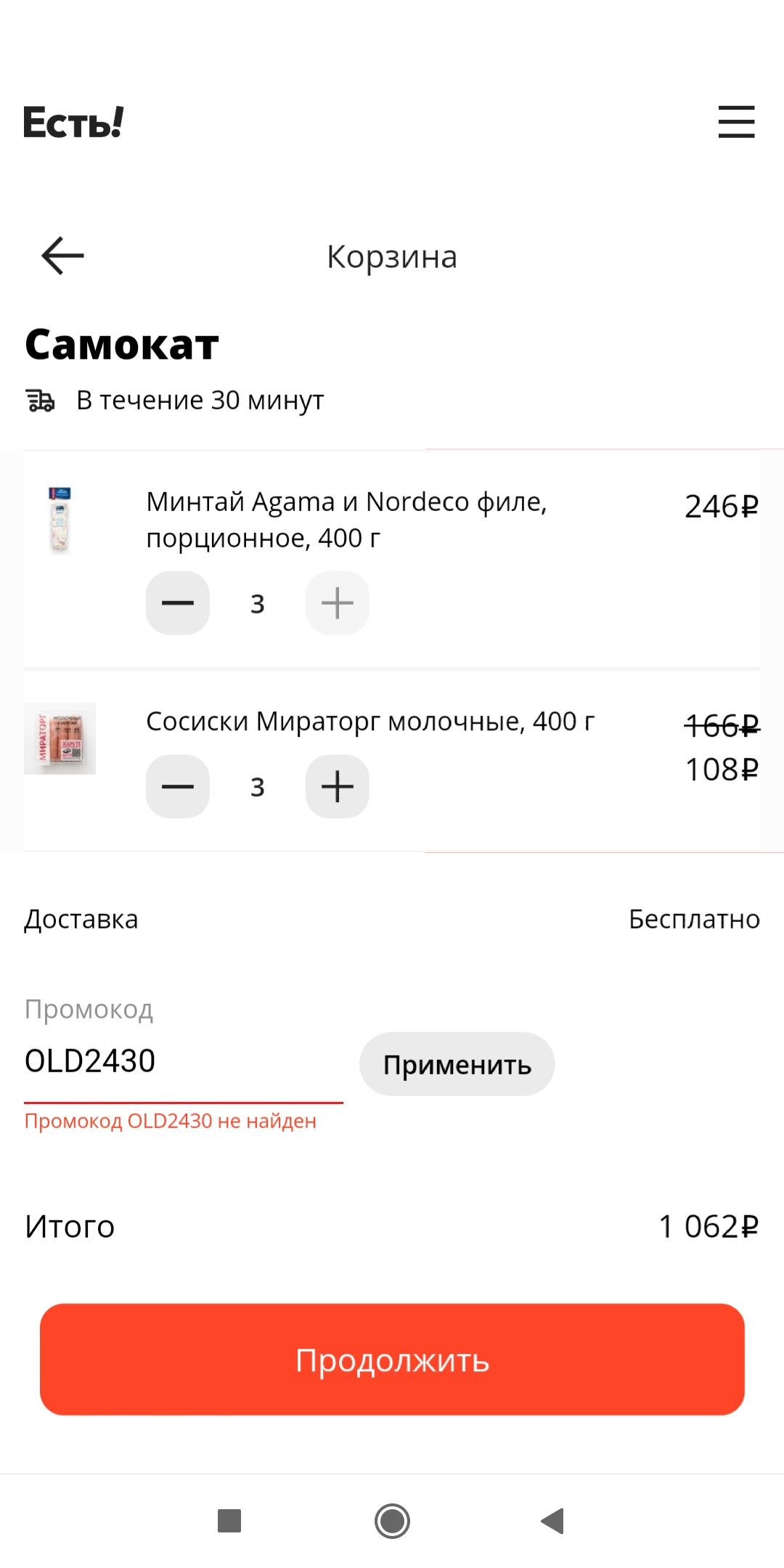Add one more Сосиски Мираторг молочные
Viewport: 784px width, 1568px height.
point(338,787)
